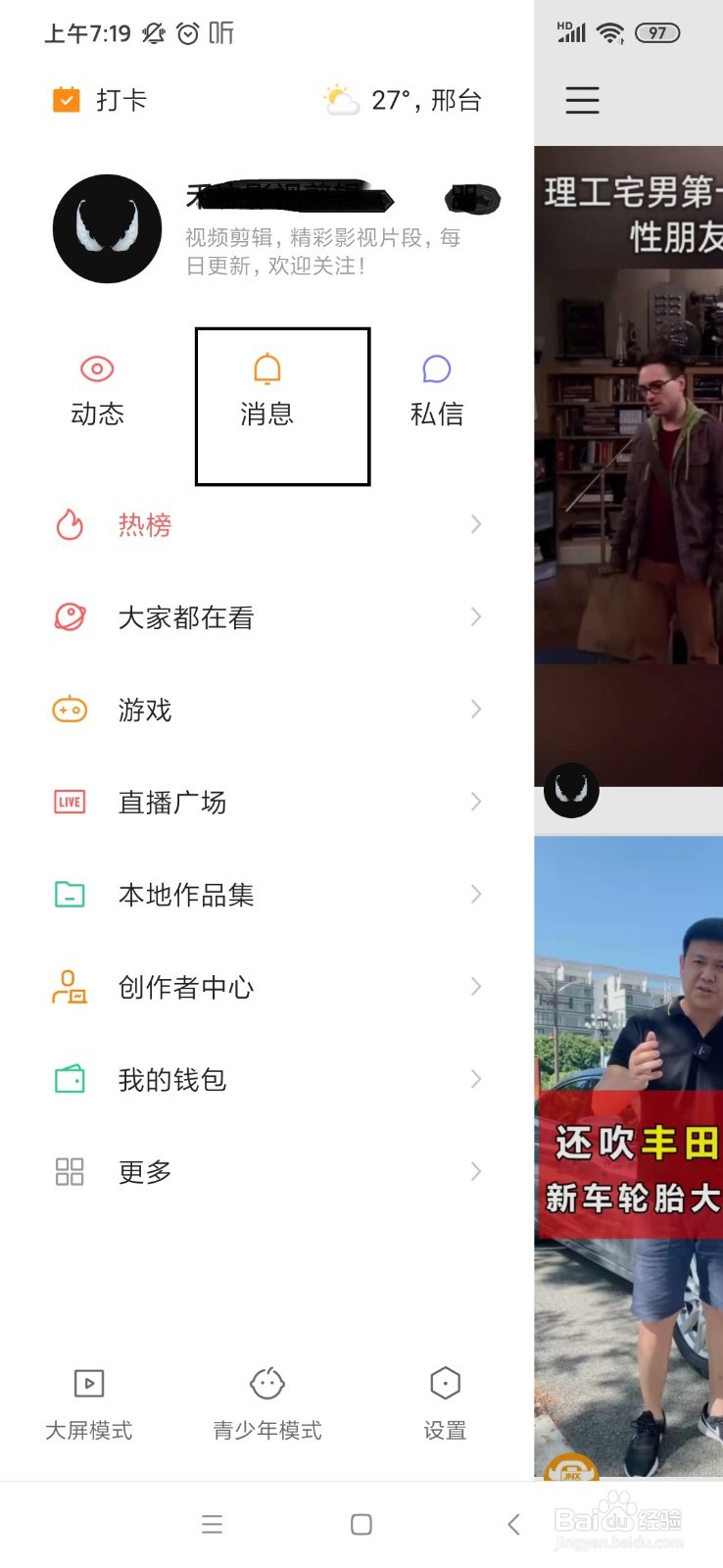Open 私信 private messages icon
This screenshot has width=723, height=1568.
(436, 369)
